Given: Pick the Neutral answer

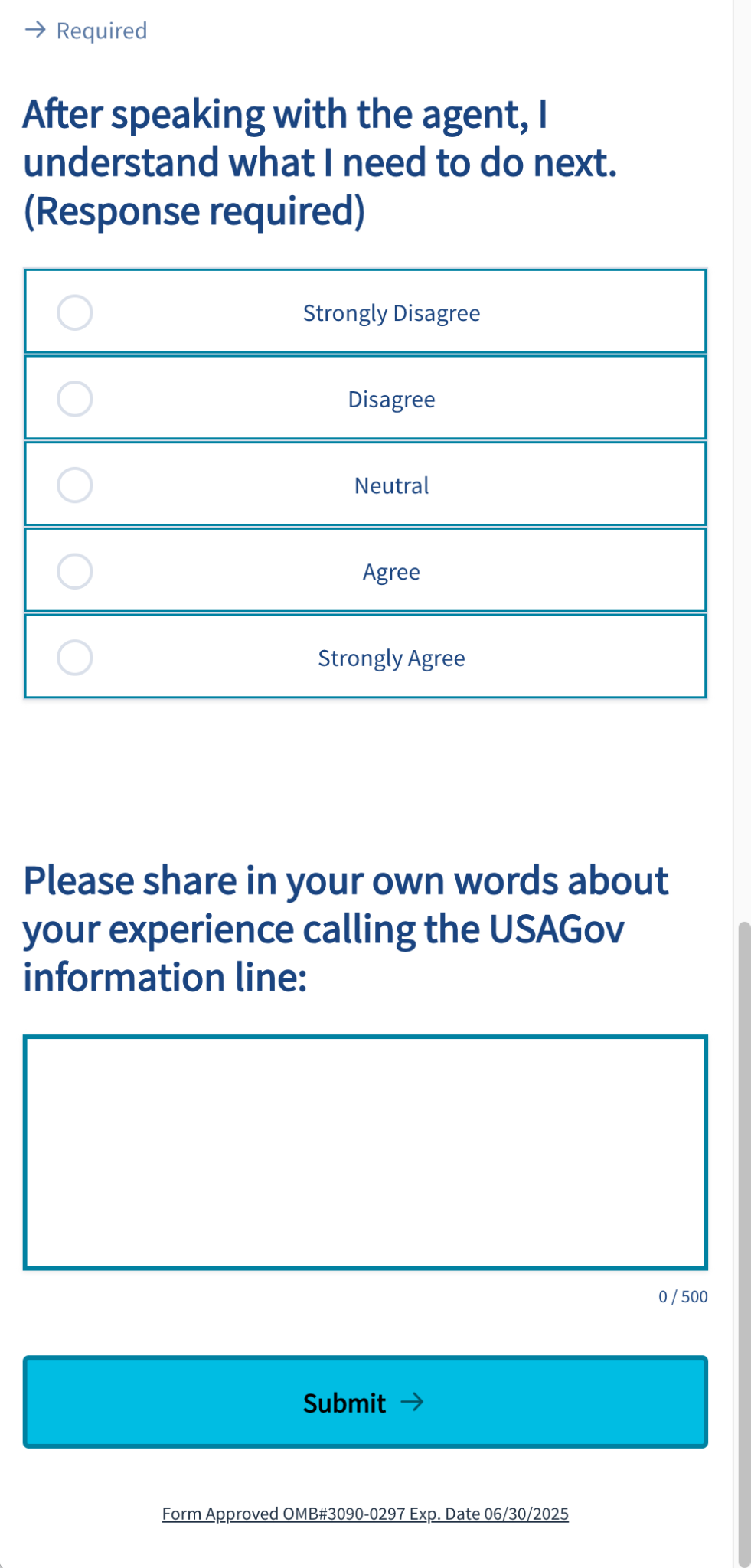Looking at the screenshot, I should (75, 485).
